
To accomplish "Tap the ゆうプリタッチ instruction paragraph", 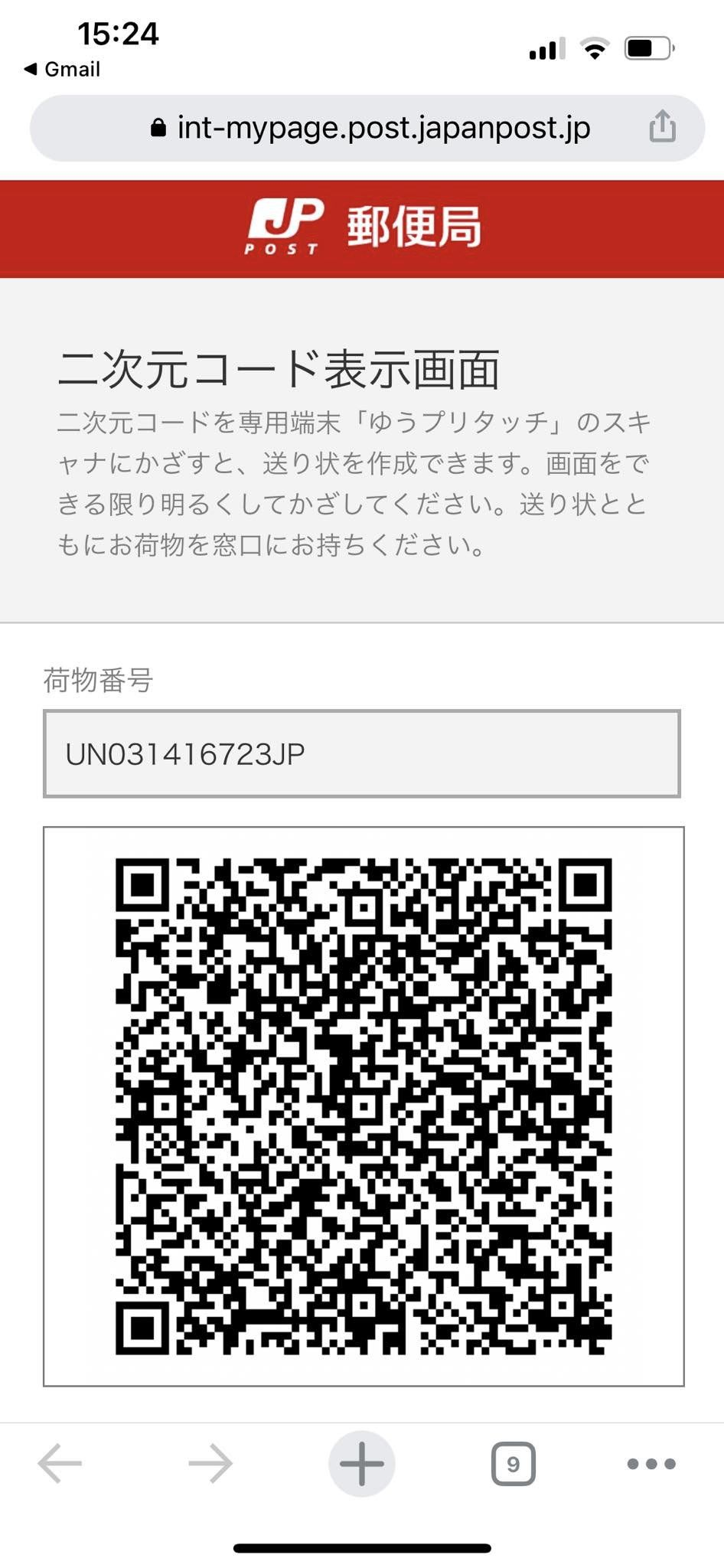I will click(x=354, y=482).
